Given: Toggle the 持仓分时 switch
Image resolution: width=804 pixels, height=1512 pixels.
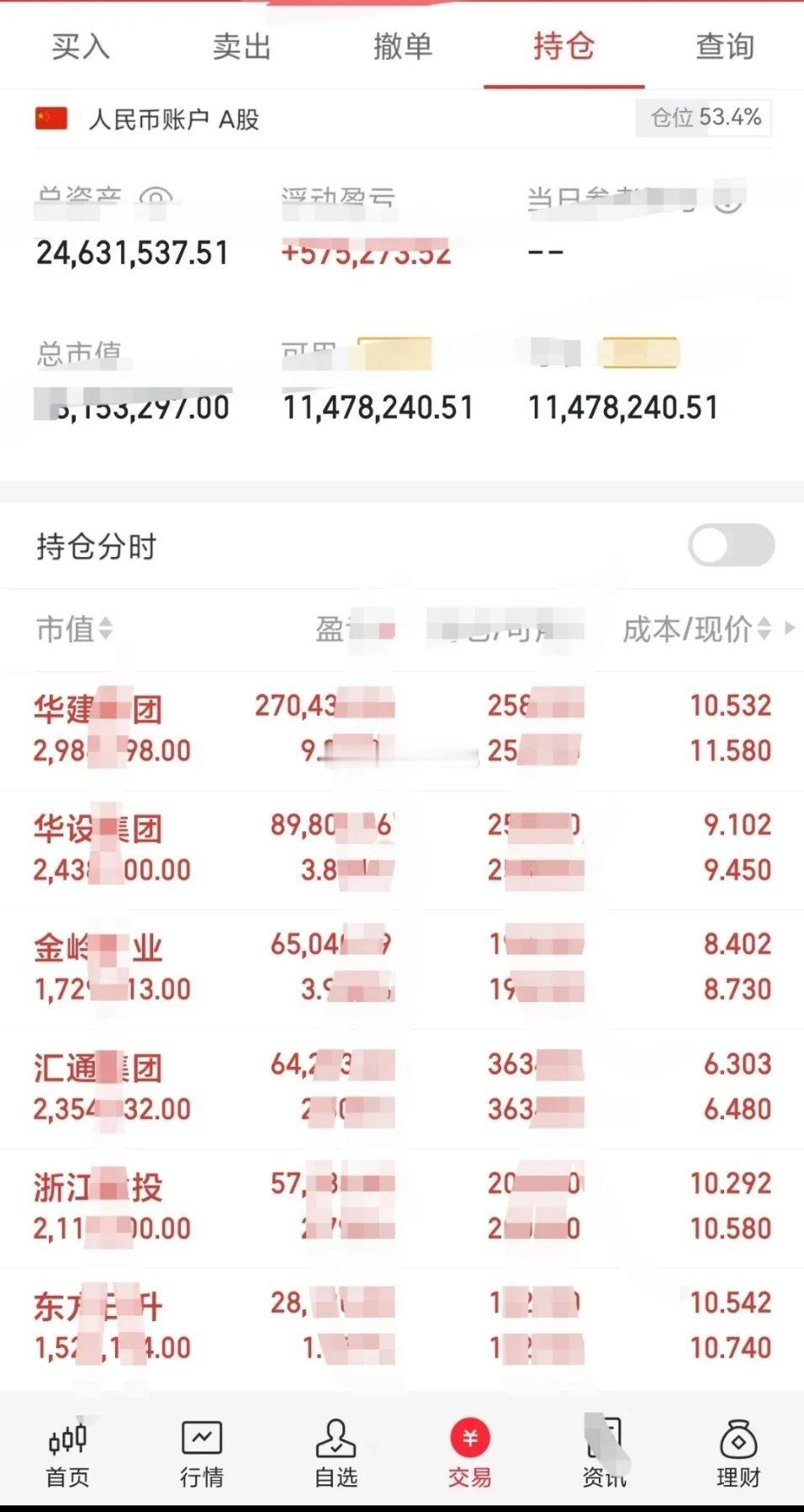Looking at the screenshot, I should click(x=731, y=545).
